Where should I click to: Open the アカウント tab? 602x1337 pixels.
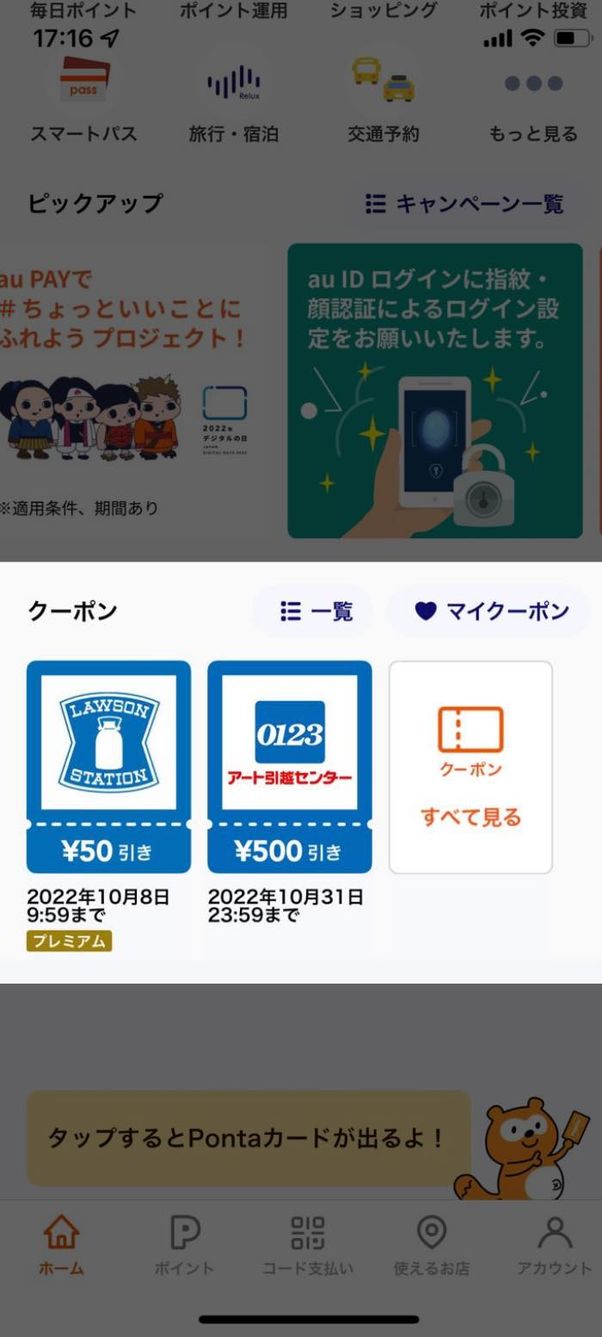coord(553,1246)
